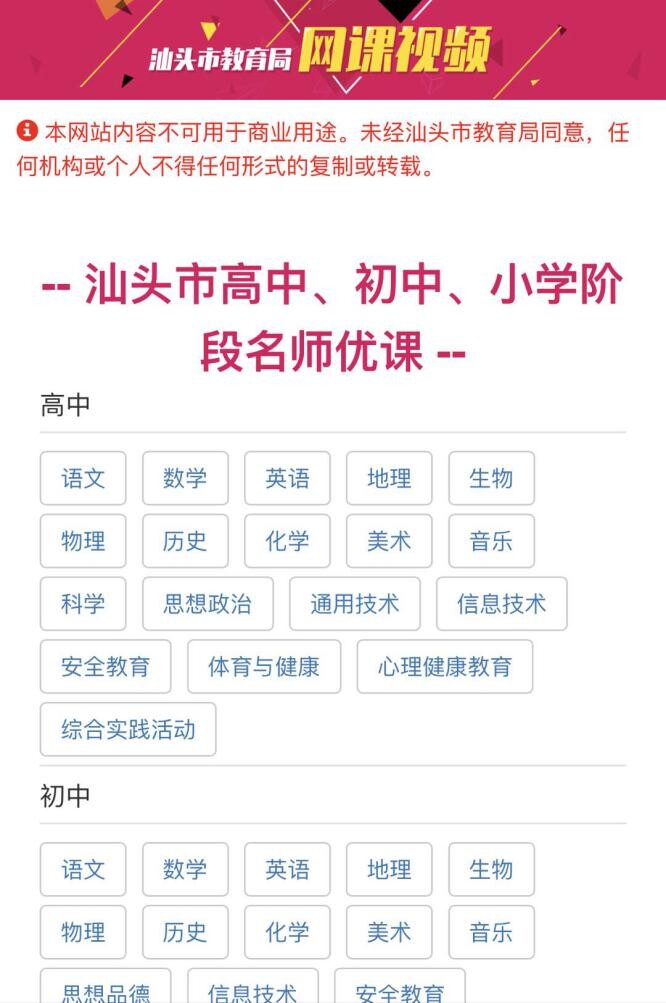Image resolution: width=666 pixels, height=1003 pixels.
Task: Open the 高中 英语 subject
Action: [287, 478]
